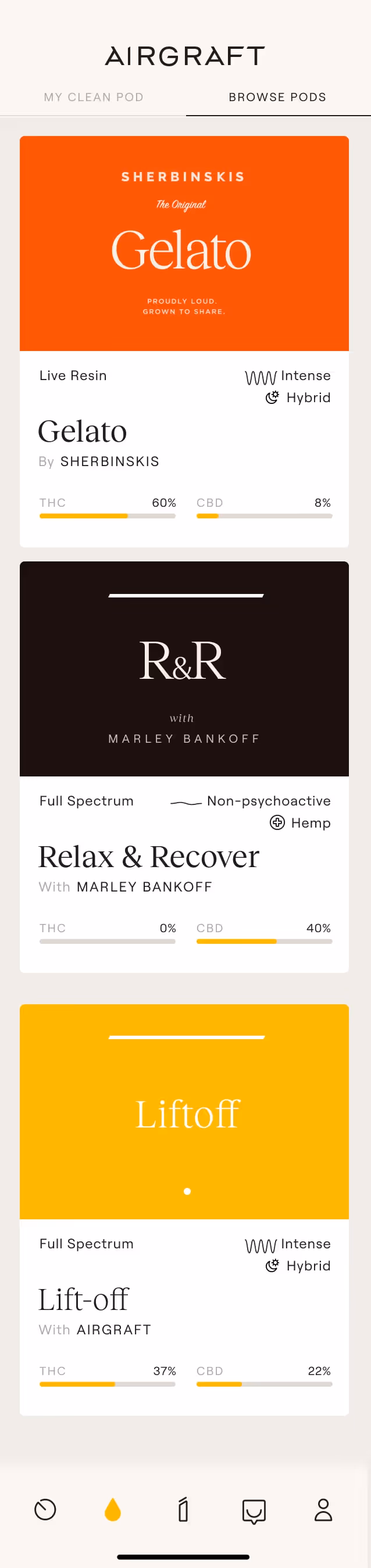This screenshot has width=371, height=1568.
Task: Open the Relax & Recover pod card
Action: 184,767
